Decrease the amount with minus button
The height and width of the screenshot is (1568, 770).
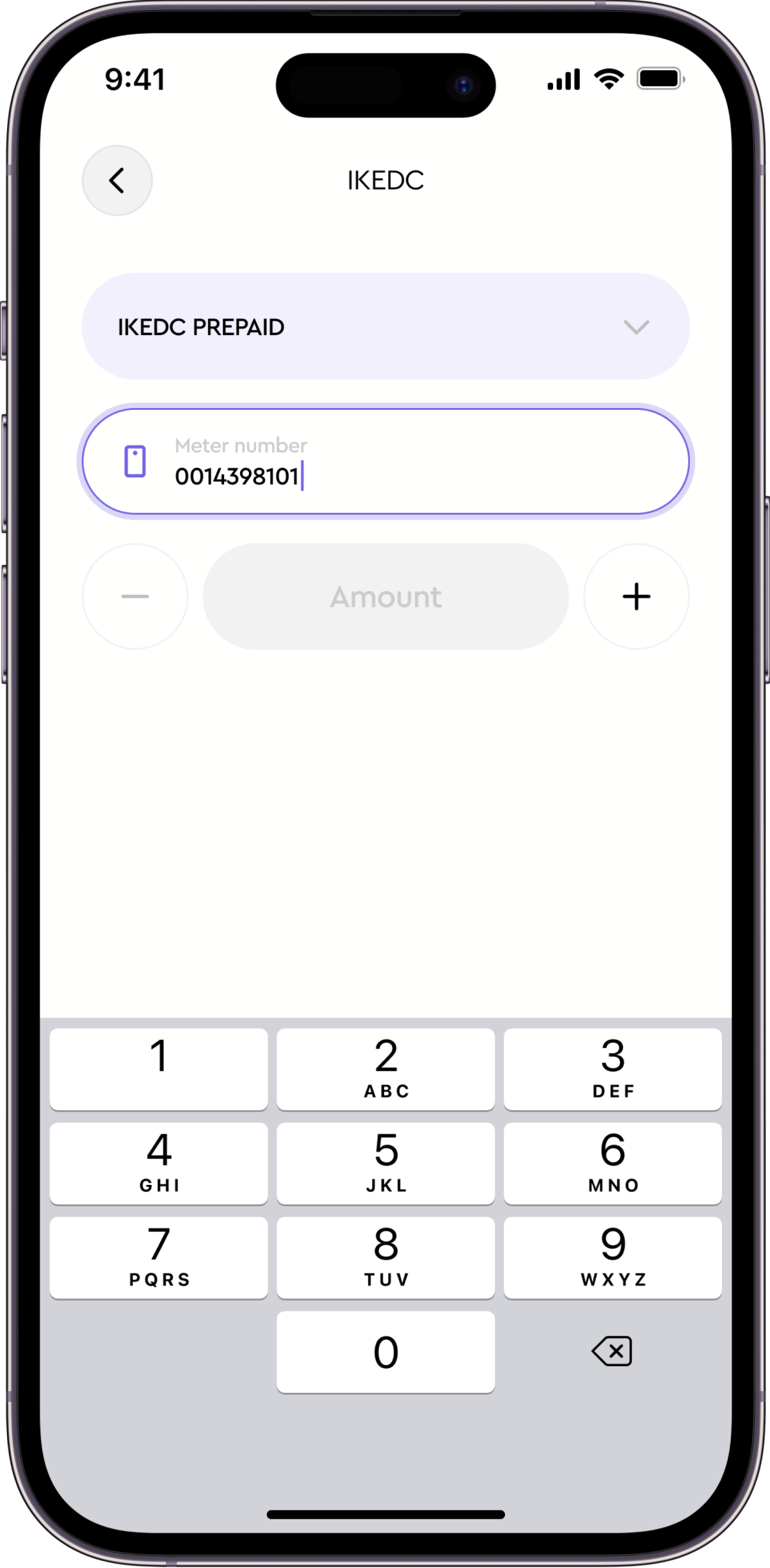[x=135, y=596]
